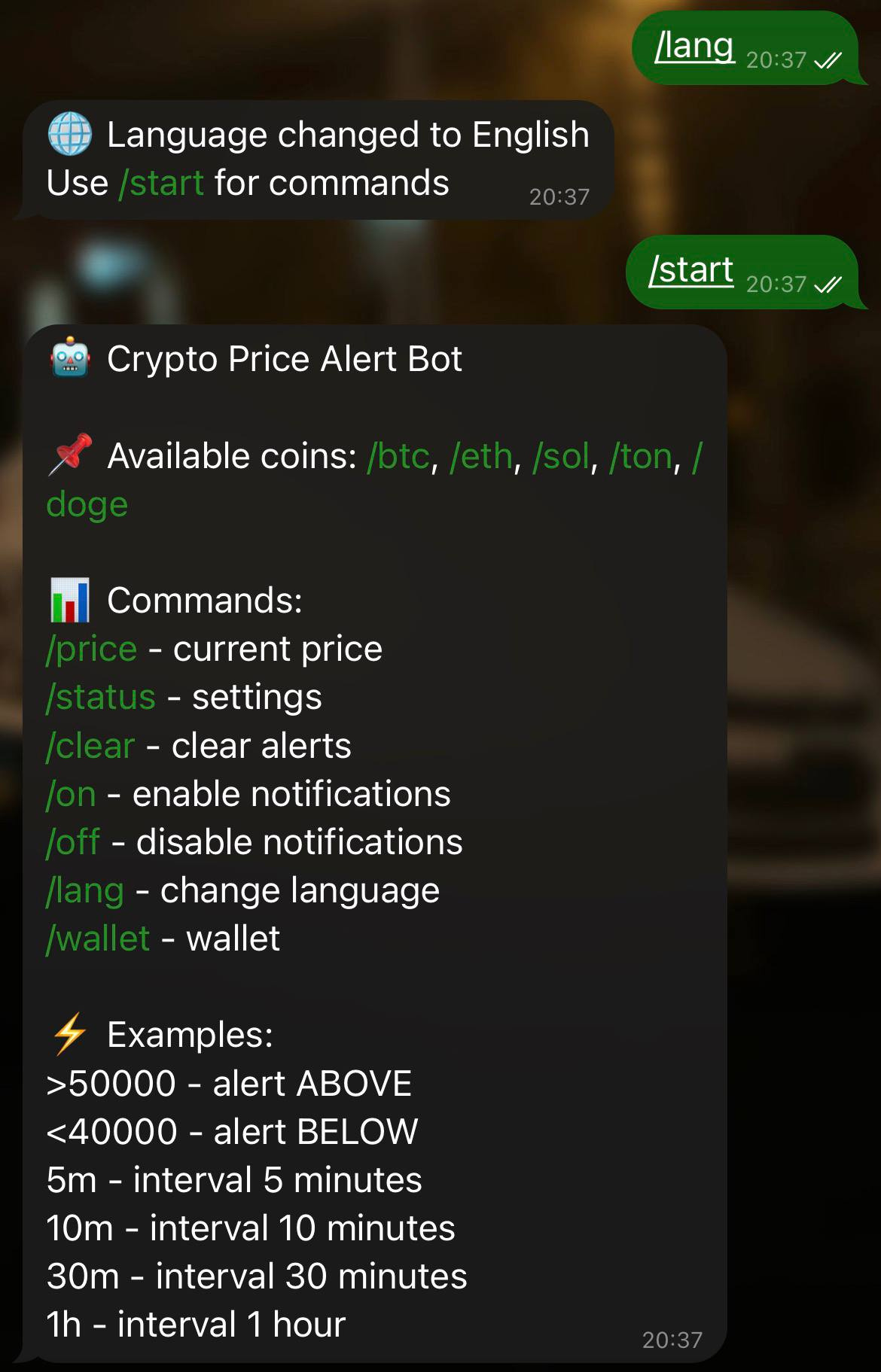Screen dimensions: 881x1372
Task: Tap the sent /start message link
Action: 690,270
